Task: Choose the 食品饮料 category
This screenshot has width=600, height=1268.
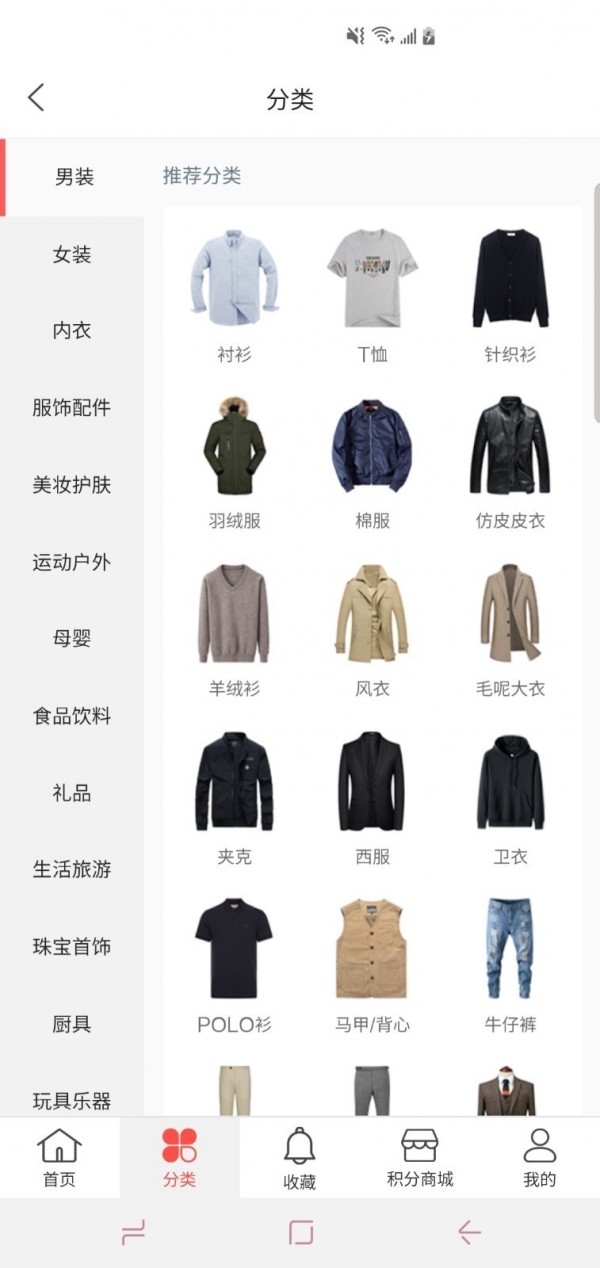Action: coord(72,716)
